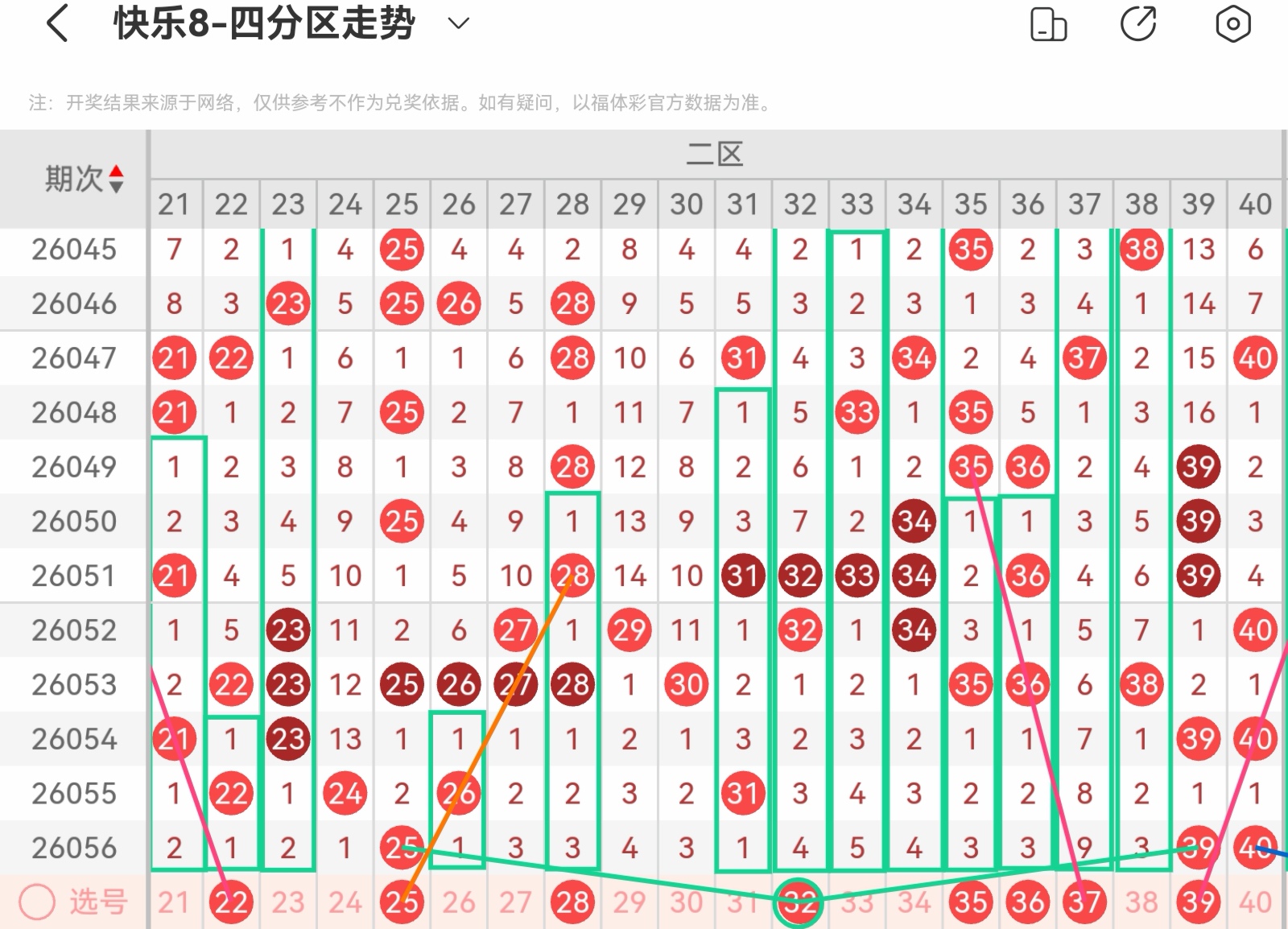Tap the screen layout switch icon
The image size is (1288, 929).
point(1048,24)
